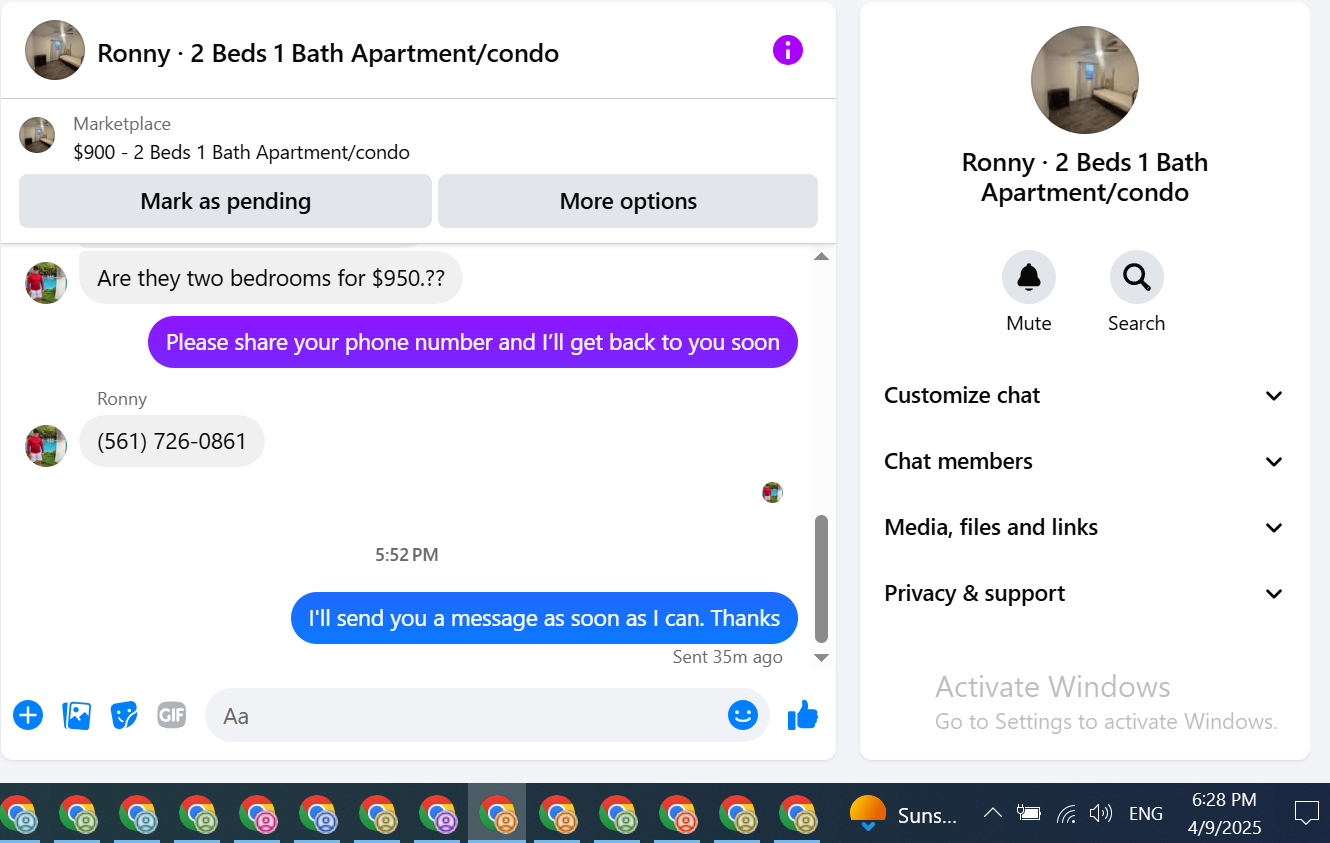Expand Chat members section
The width and height of the screenshot is (1330, 843).
click(1084, 461)
